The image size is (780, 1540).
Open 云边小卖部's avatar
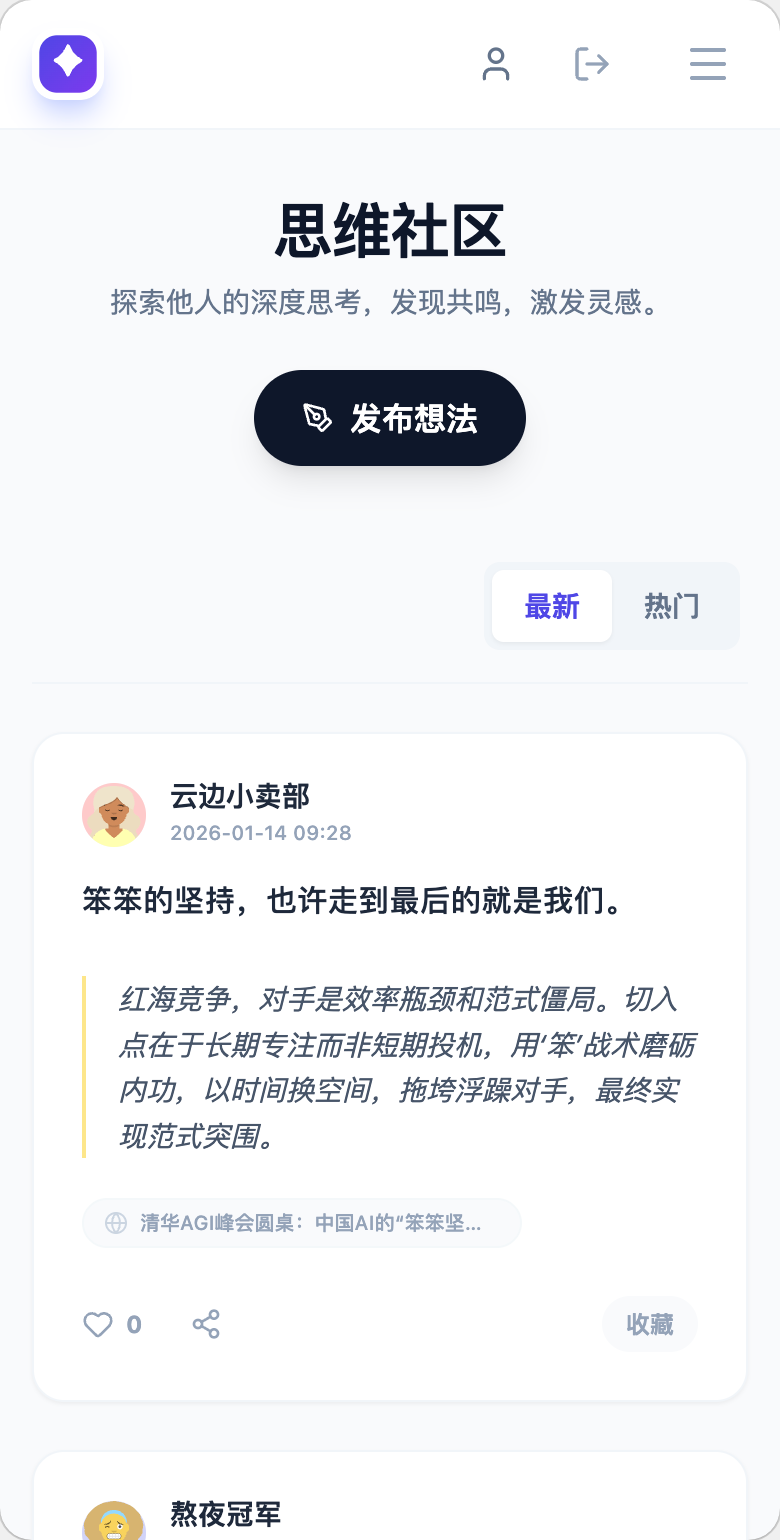(114, 815)
